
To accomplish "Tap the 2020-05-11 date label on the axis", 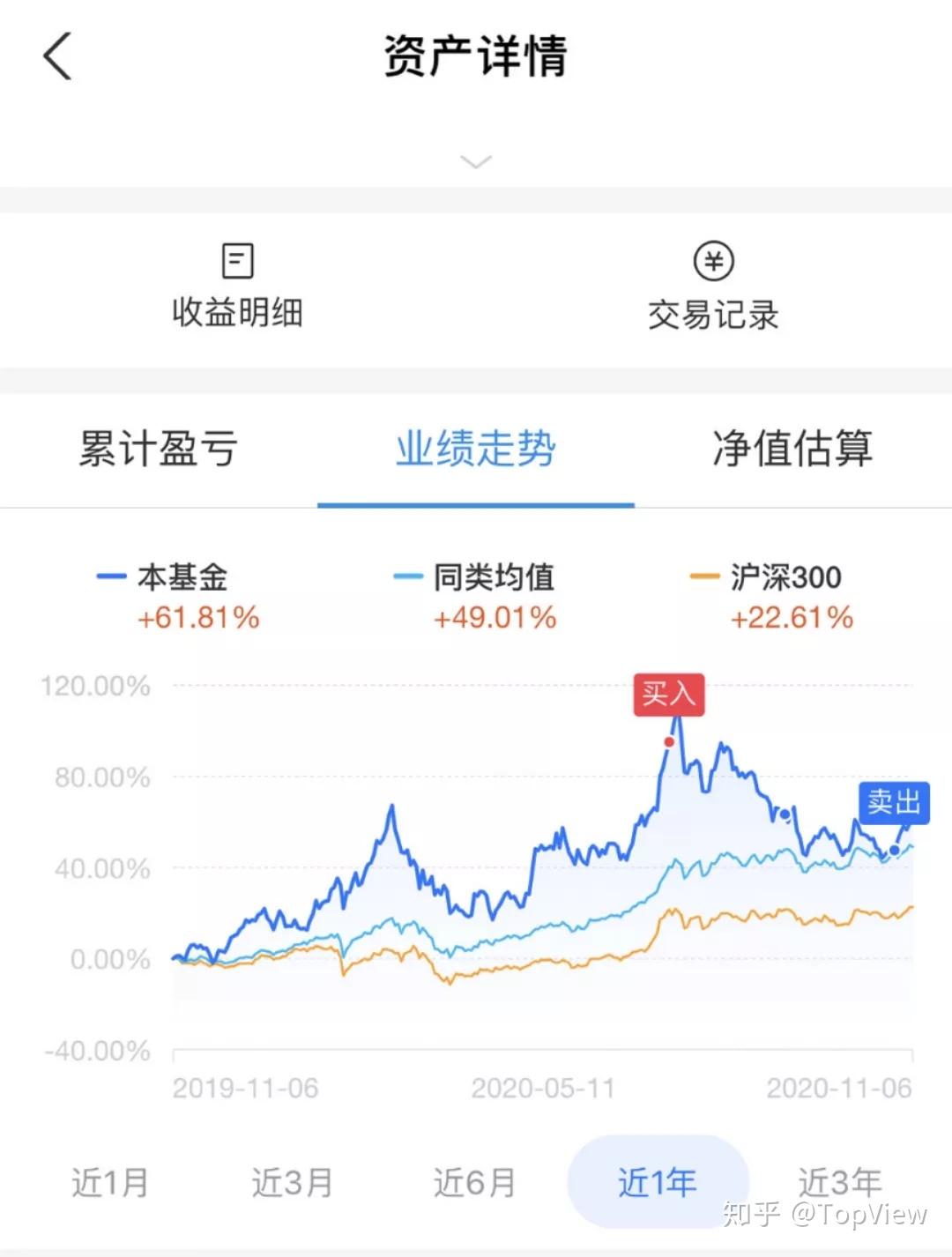I will tap(541, 1088).
